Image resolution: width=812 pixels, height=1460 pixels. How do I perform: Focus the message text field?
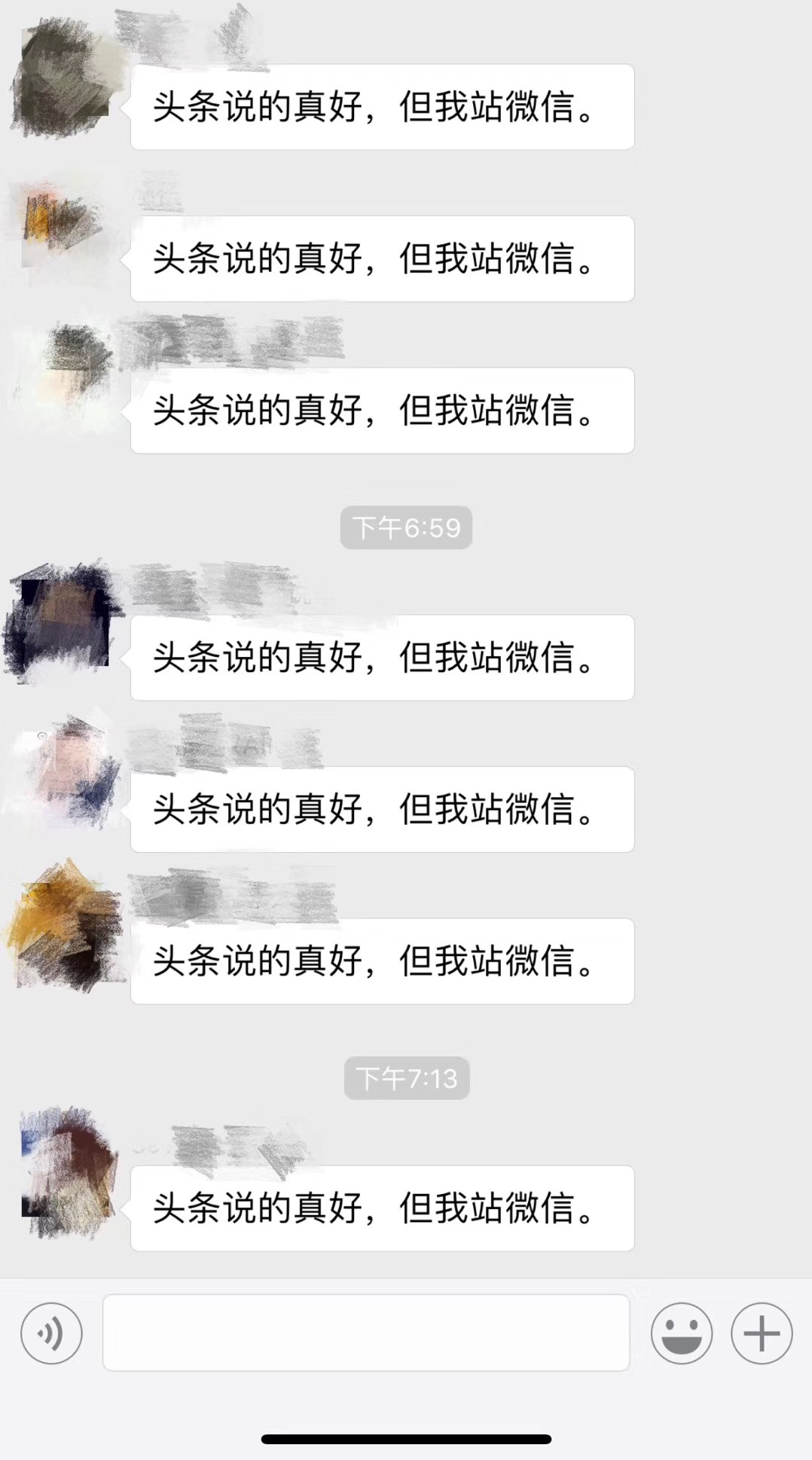click(366, 1333)
